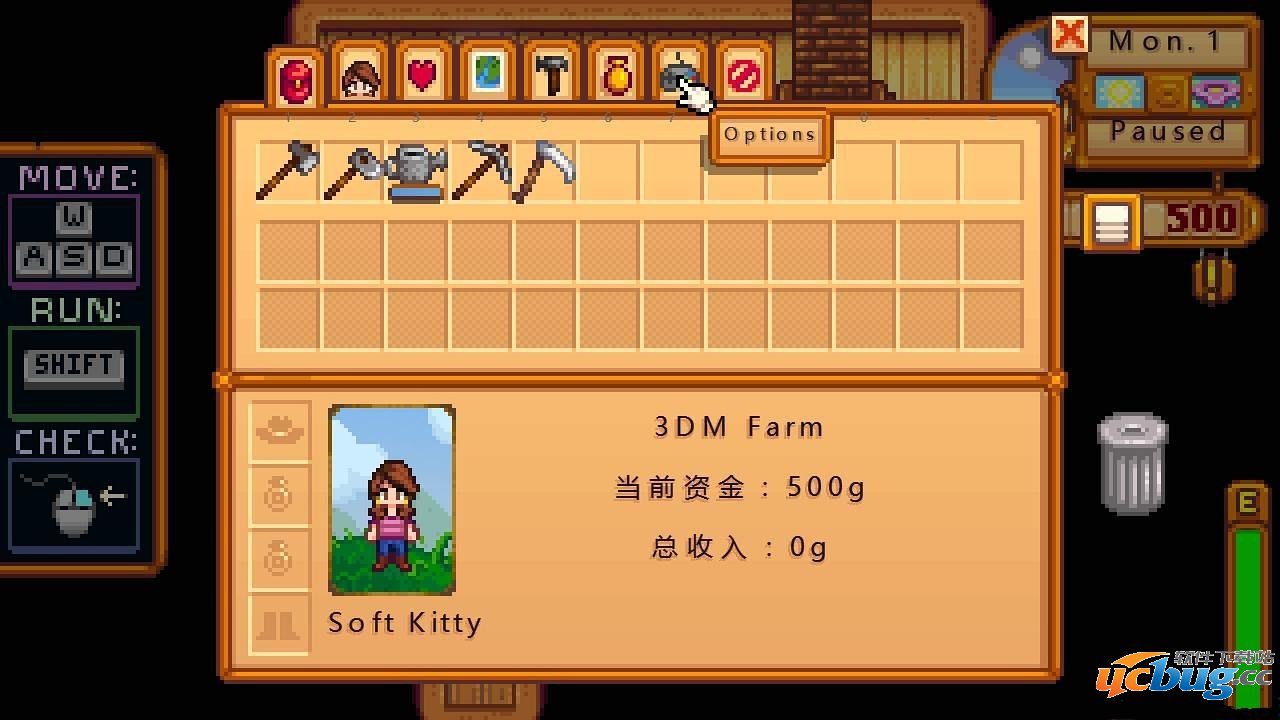Screen dimensions: 1280x720
Task: Switch to the skills character tab
Action: coord(360,76)
